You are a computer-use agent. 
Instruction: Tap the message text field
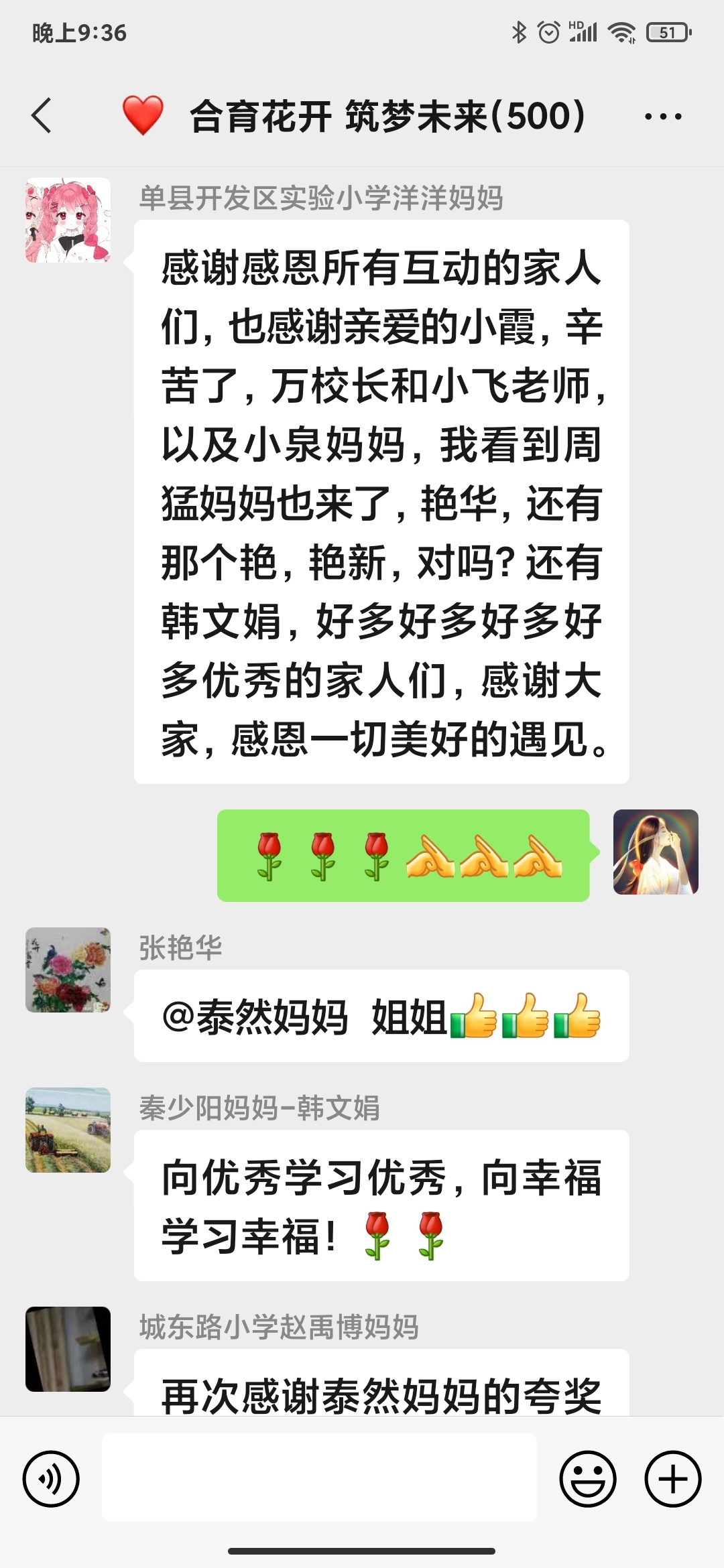point(319,1477)
